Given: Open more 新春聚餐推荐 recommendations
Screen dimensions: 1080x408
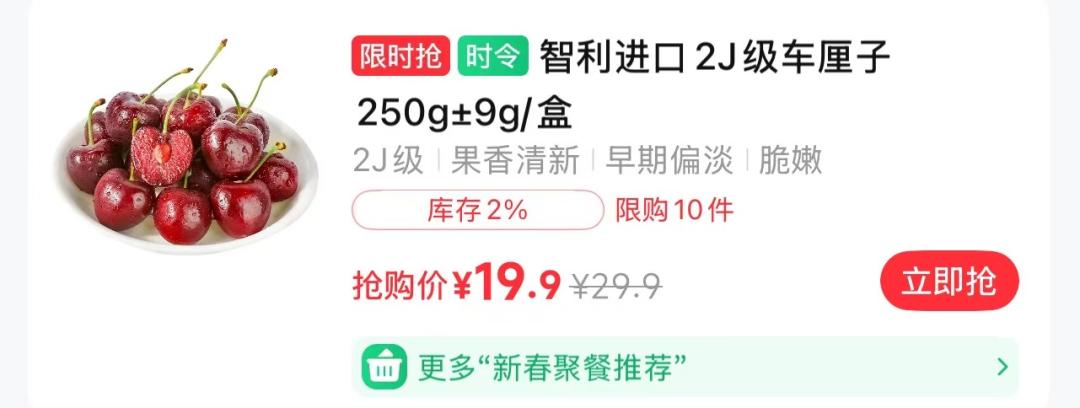Looking at the screenshot, I should 684,367.
